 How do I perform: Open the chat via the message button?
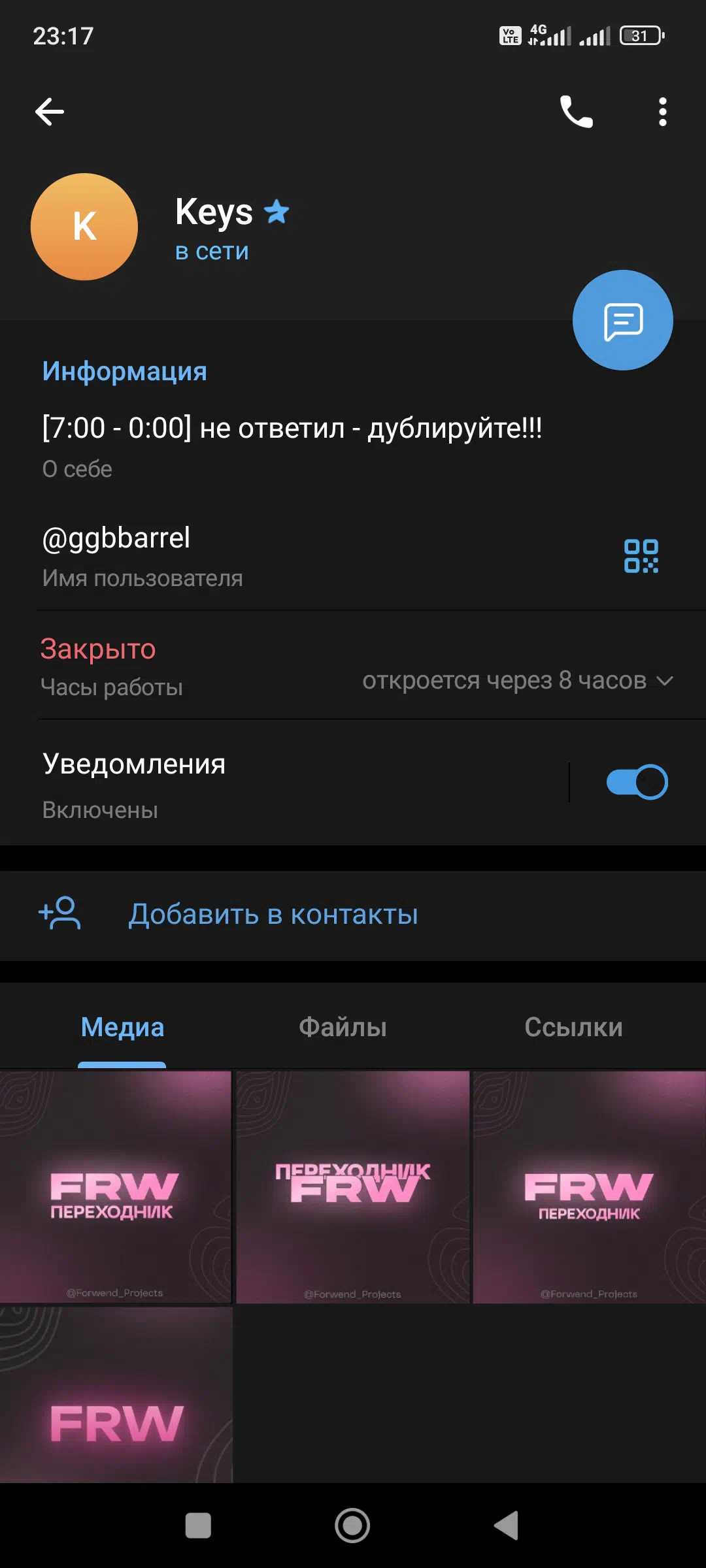[622, 320]
